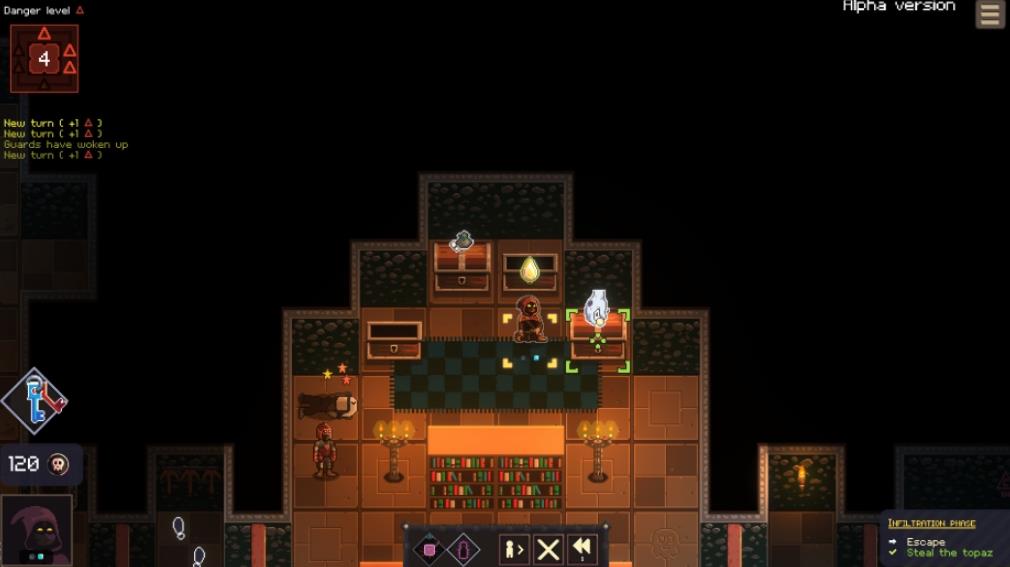The height and width of the screenshot is (567, 1010).
Task: Select the purple bottle ability
Action: point(463,549)
